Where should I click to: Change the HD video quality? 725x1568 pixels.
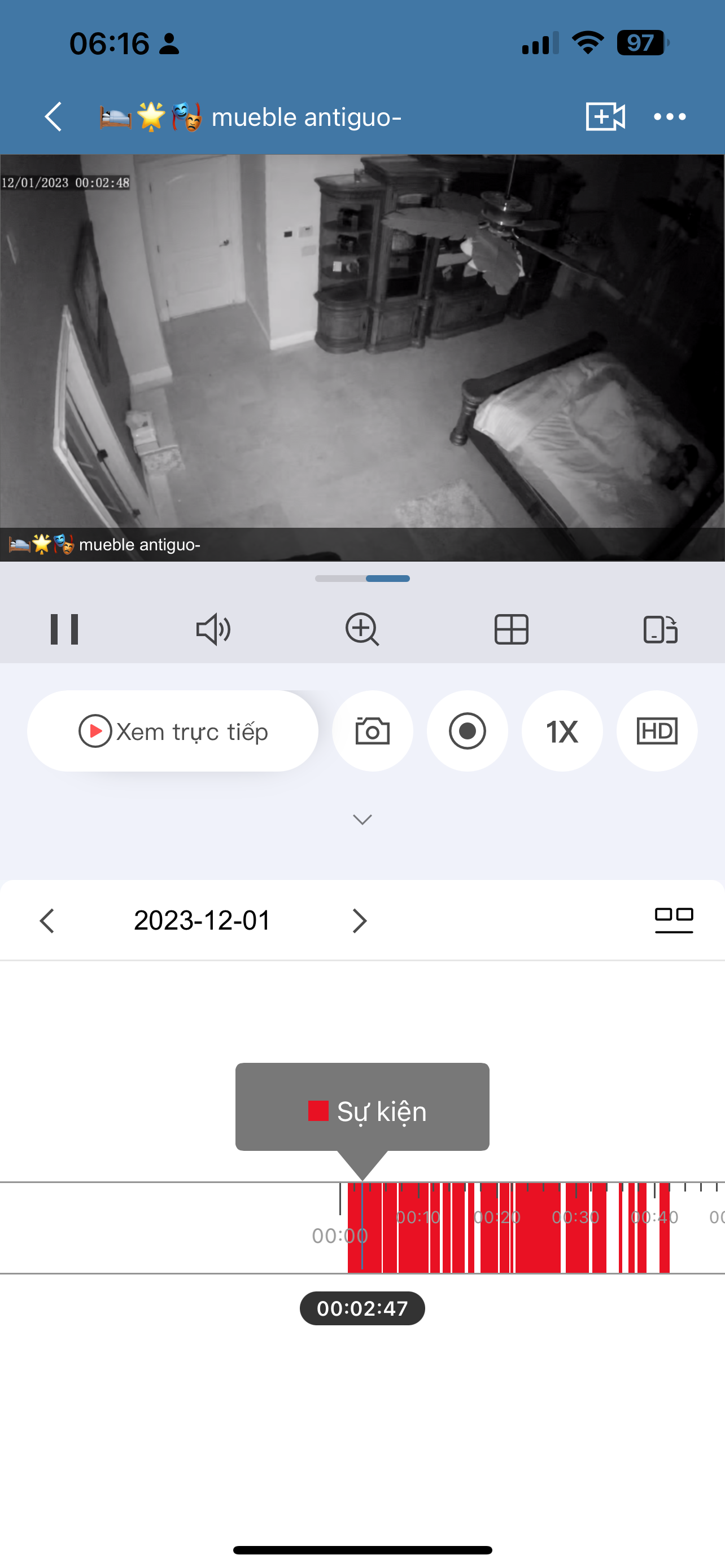tap(657, 731)
